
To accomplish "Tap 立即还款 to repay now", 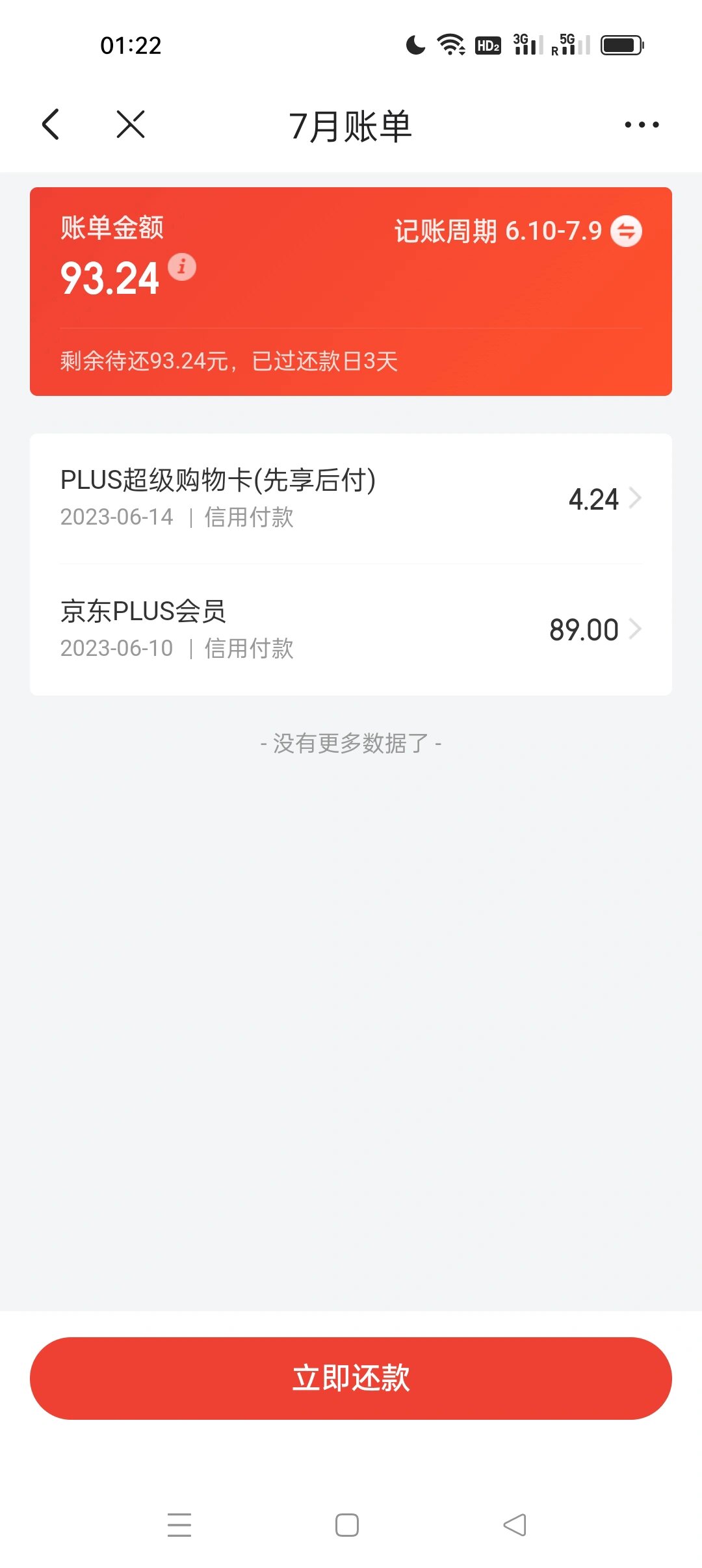I will 351,1378.
